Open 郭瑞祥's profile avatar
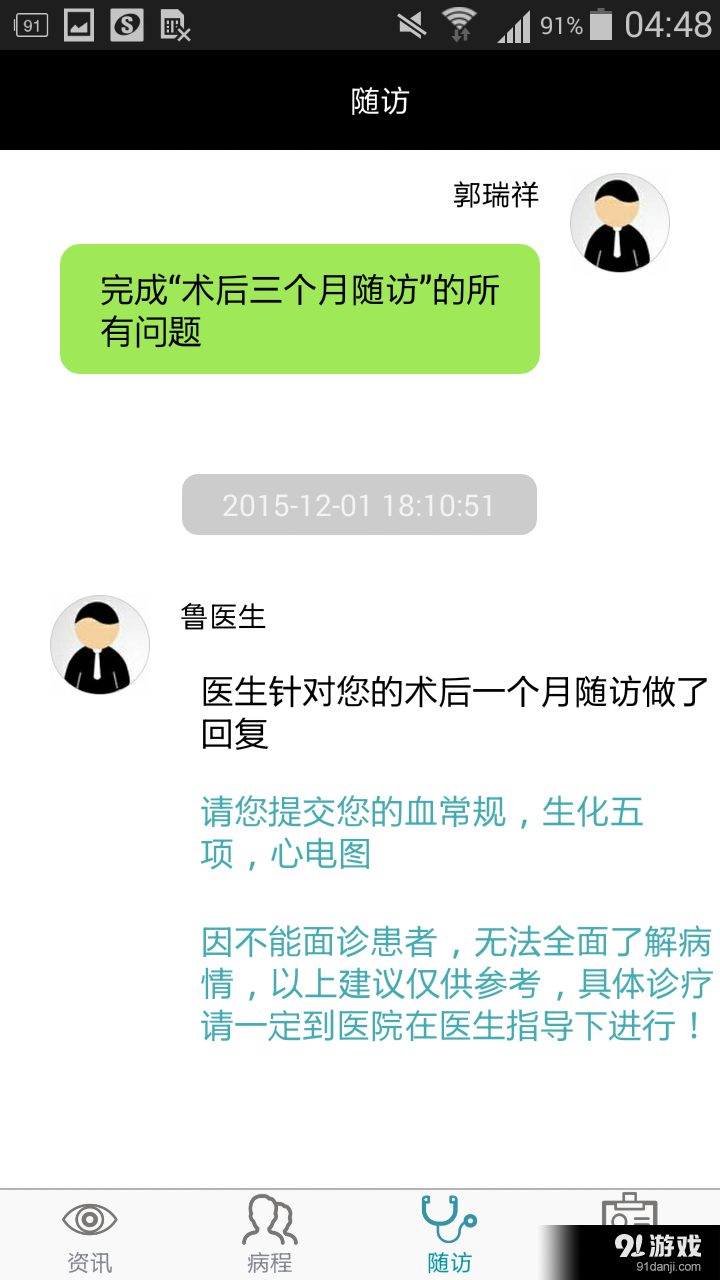 point(620,222)
